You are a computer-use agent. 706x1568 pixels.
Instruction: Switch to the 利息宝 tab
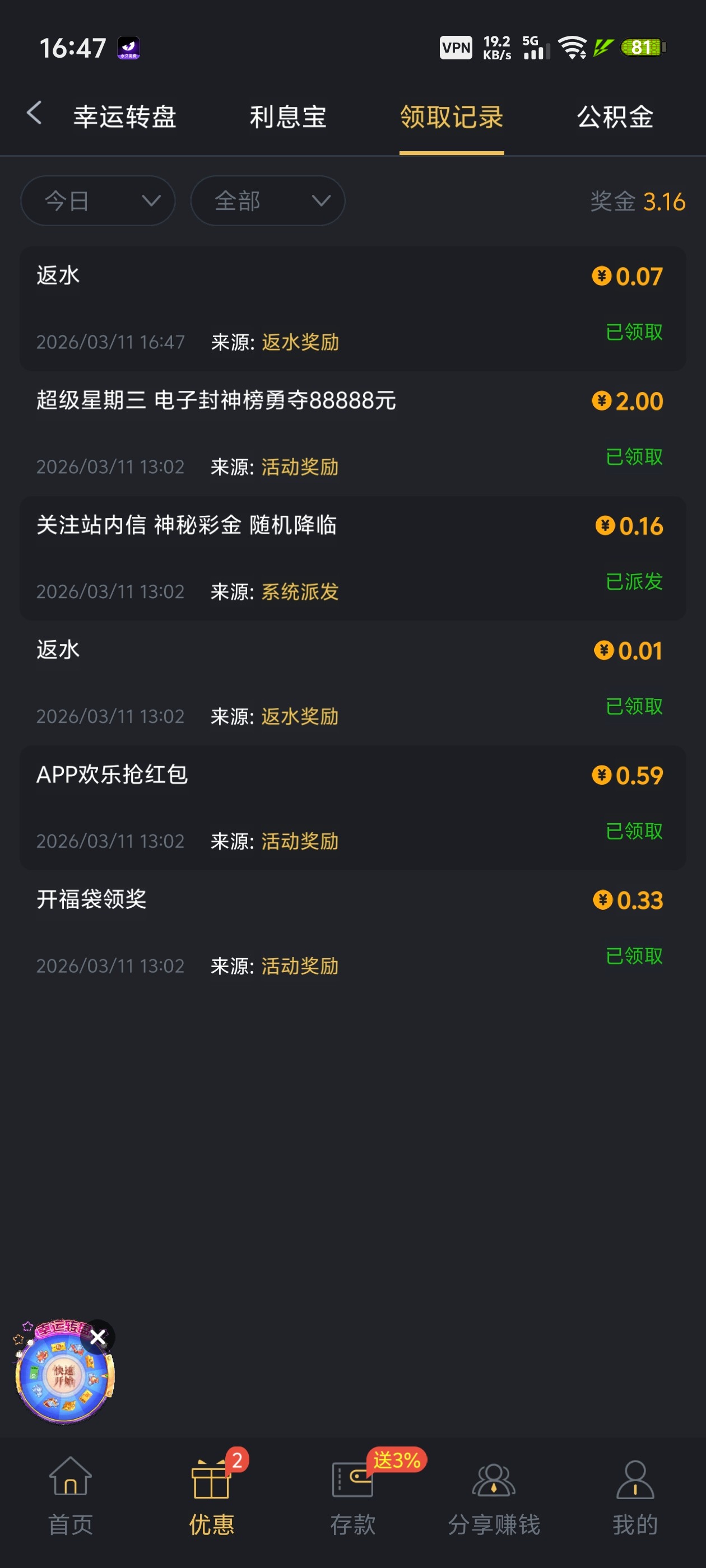[x=288, y=116]
